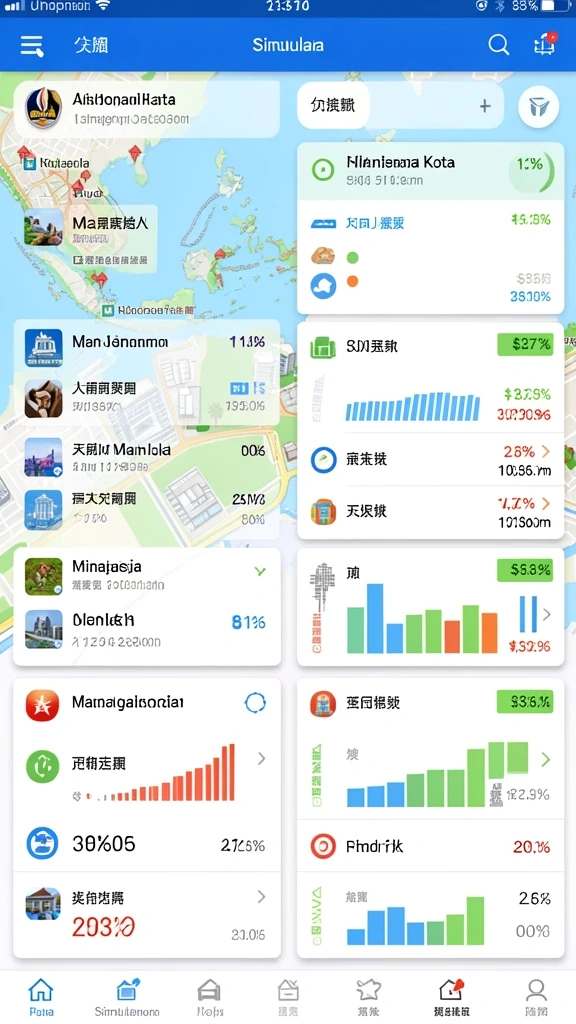Open the Man Janonmo row at 11.1%
The height and width of the screenshot is (1024, 576).
(x=147, y=347)
